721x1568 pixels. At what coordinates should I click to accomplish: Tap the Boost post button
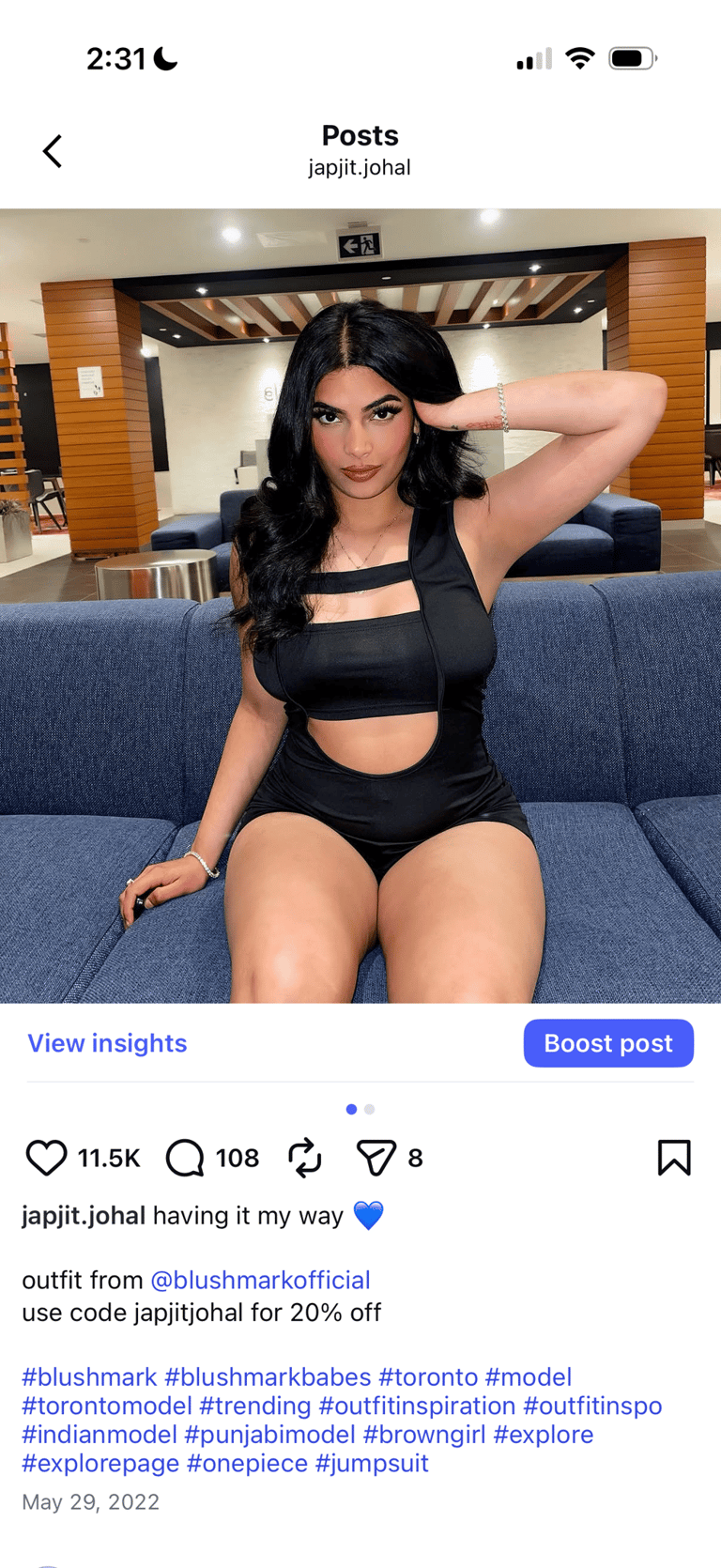pos(608,1043)
